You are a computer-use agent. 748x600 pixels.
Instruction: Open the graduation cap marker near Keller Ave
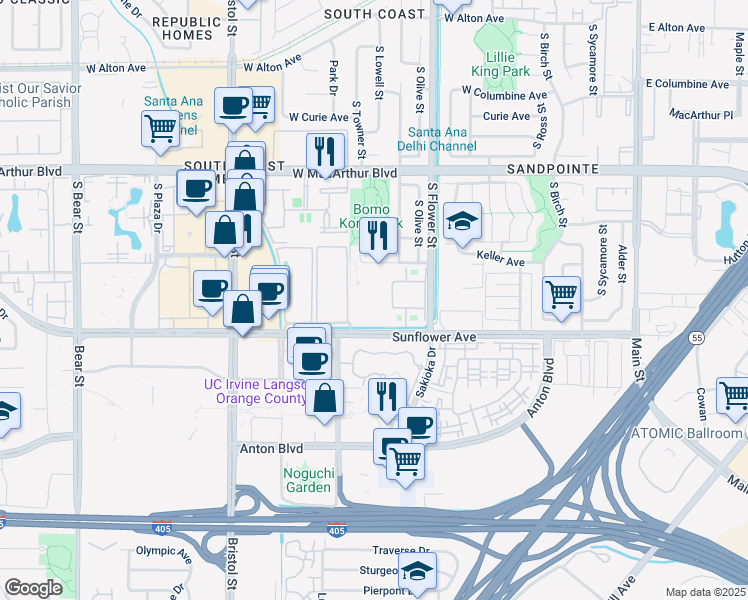point(462,225)
